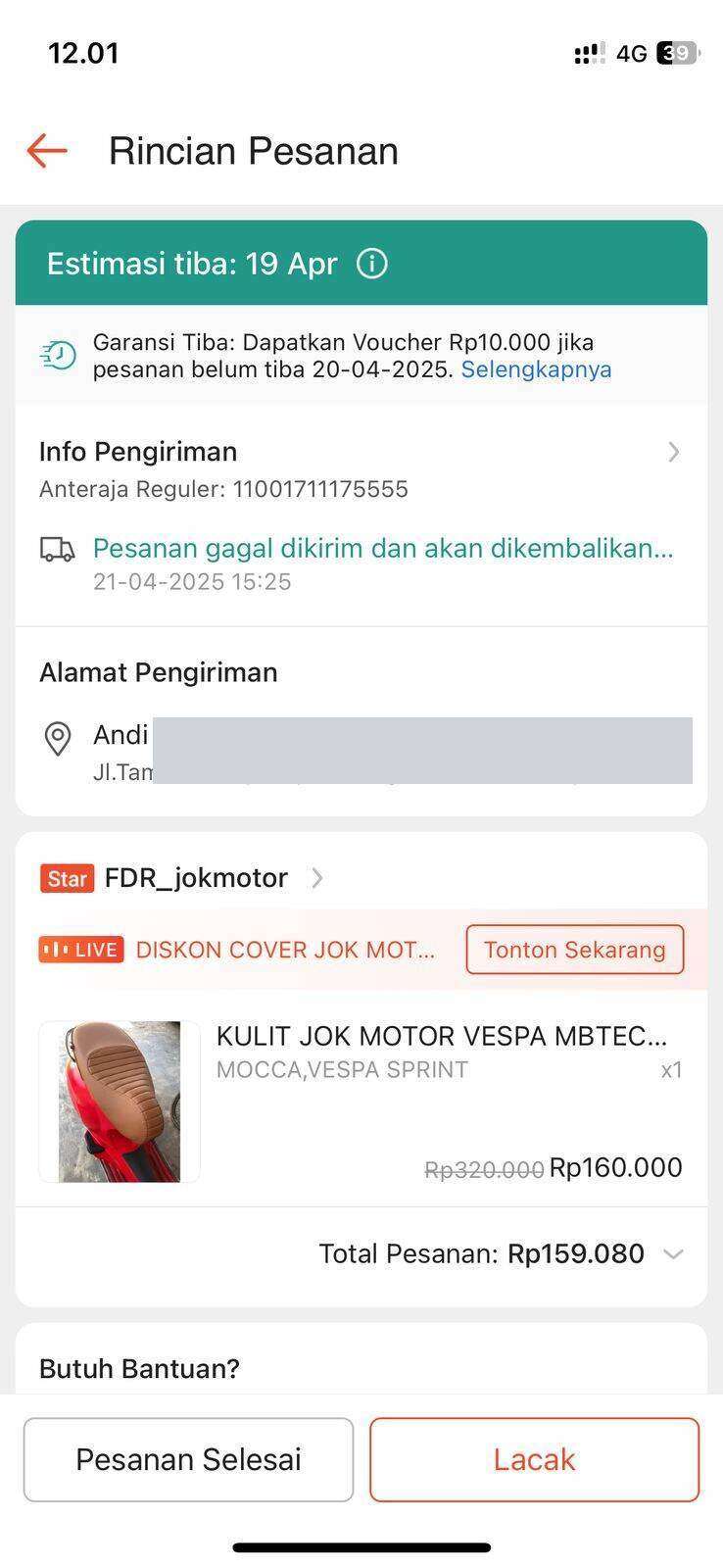Screen dimensions: 723x1568
Task: Visit the FDR_jokmotor shop
Action: (x=196, y=878)
